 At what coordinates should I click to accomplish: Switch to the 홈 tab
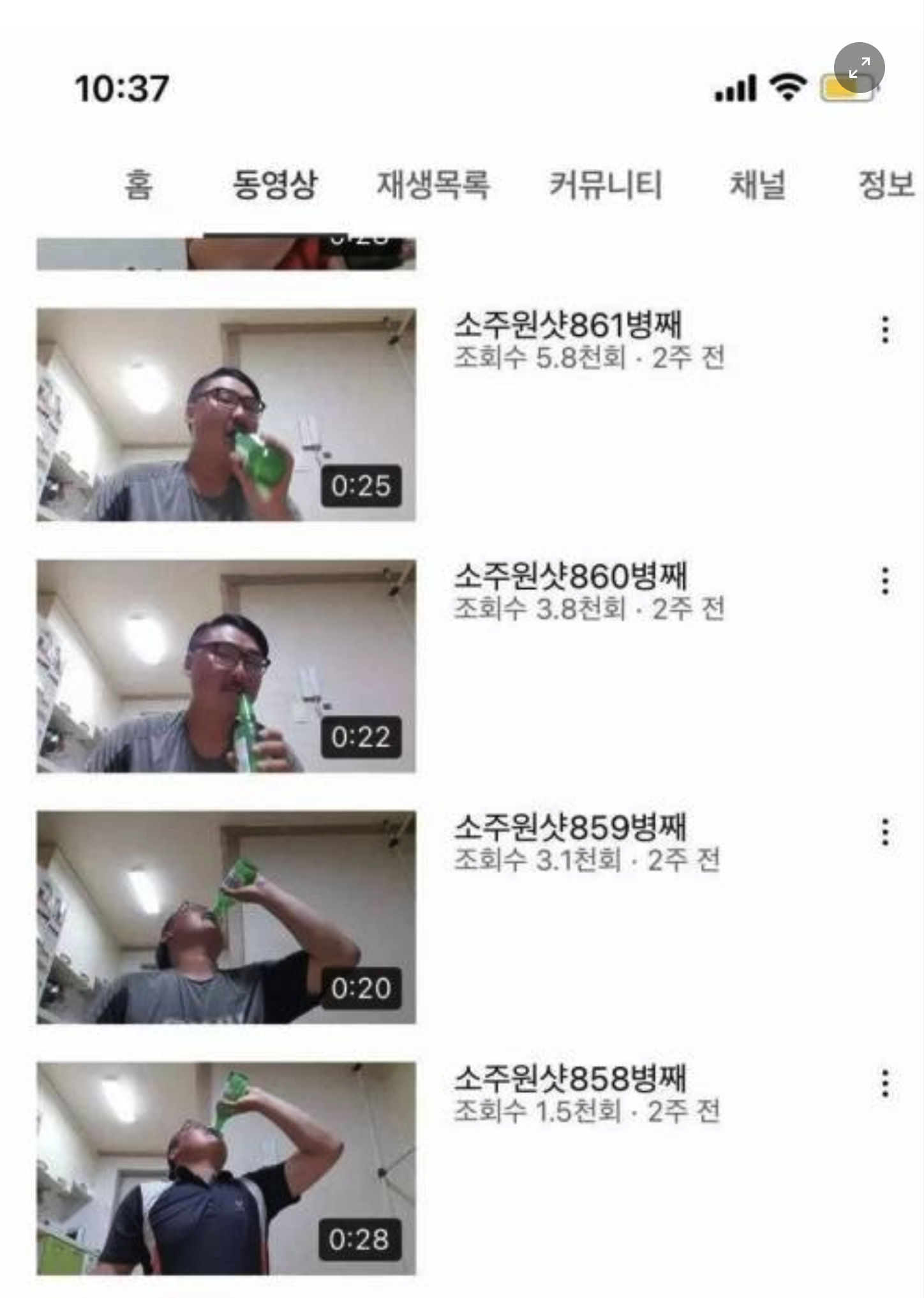138,185
